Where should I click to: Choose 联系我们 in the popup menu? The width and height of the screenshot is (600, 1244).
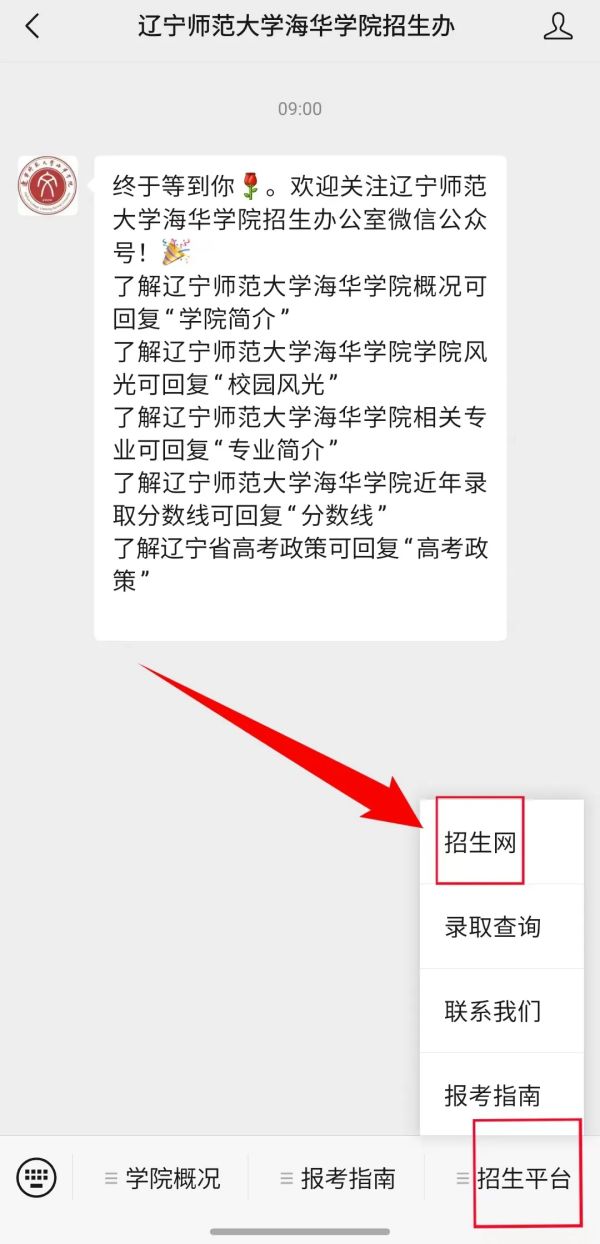tap(493, 1011)
